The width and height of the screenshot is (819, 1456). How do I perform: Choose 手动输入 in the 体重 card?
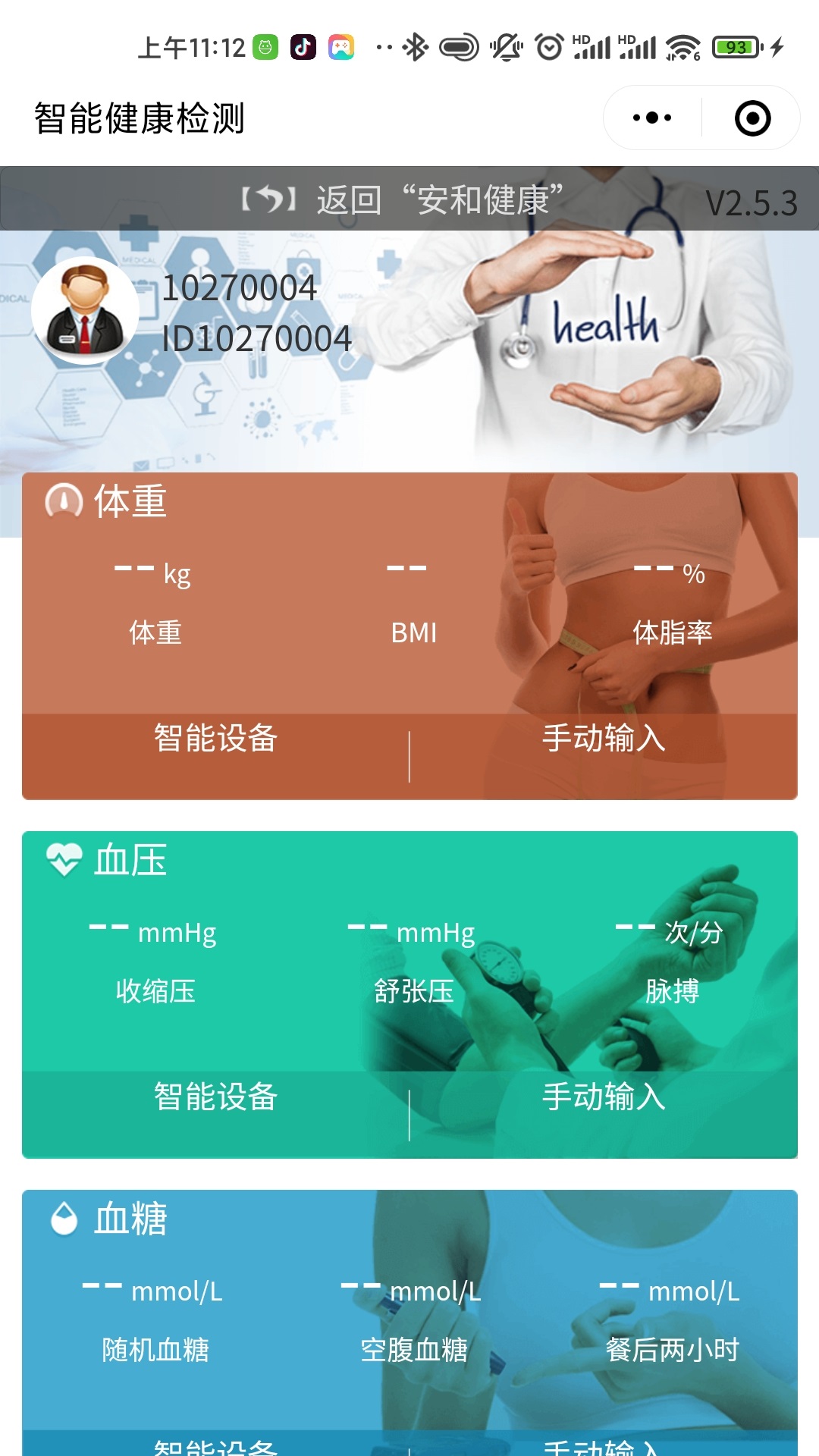pos(604,739)
